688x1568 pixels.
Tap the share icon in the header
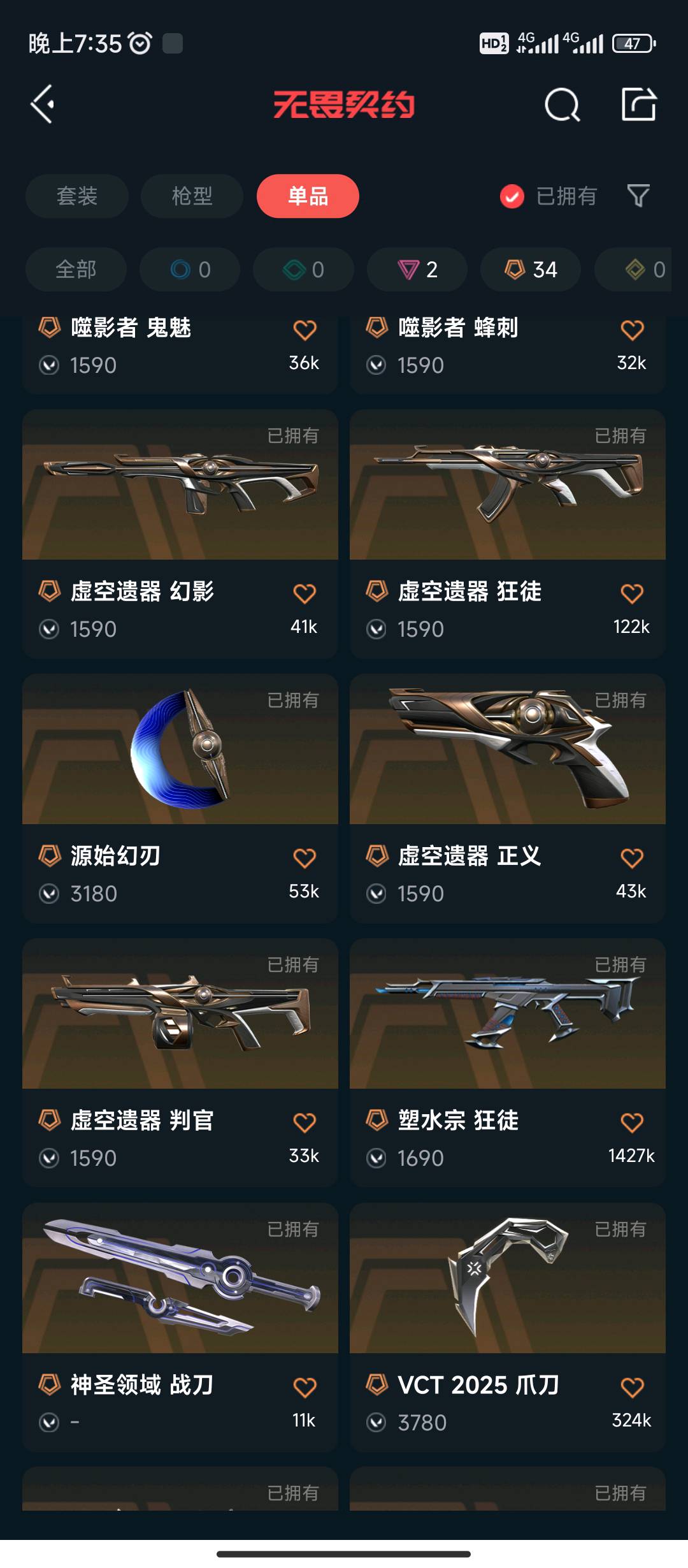(x=638, y=105)
